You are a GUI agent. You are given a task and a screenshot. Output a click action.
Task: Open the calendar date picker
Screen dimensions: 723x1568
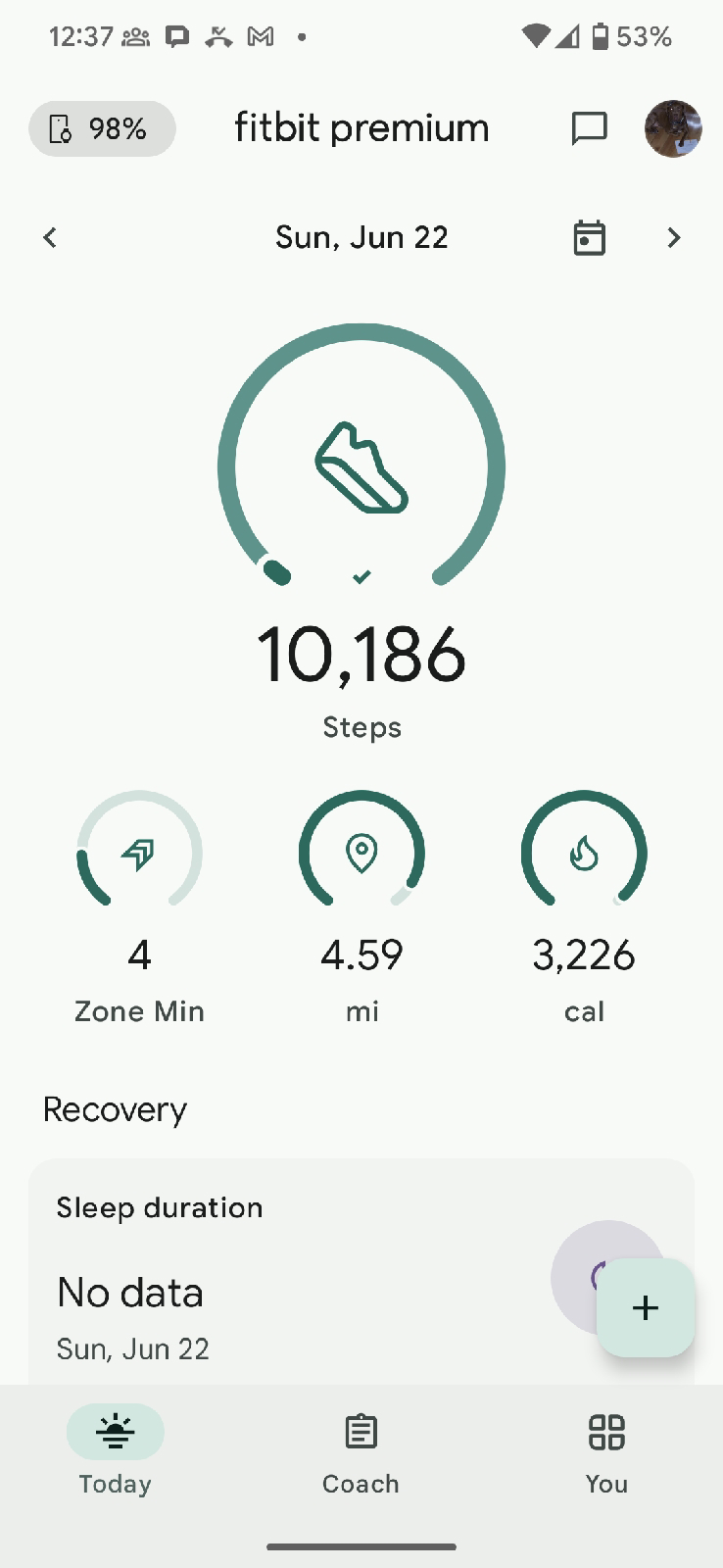[589, 237]
